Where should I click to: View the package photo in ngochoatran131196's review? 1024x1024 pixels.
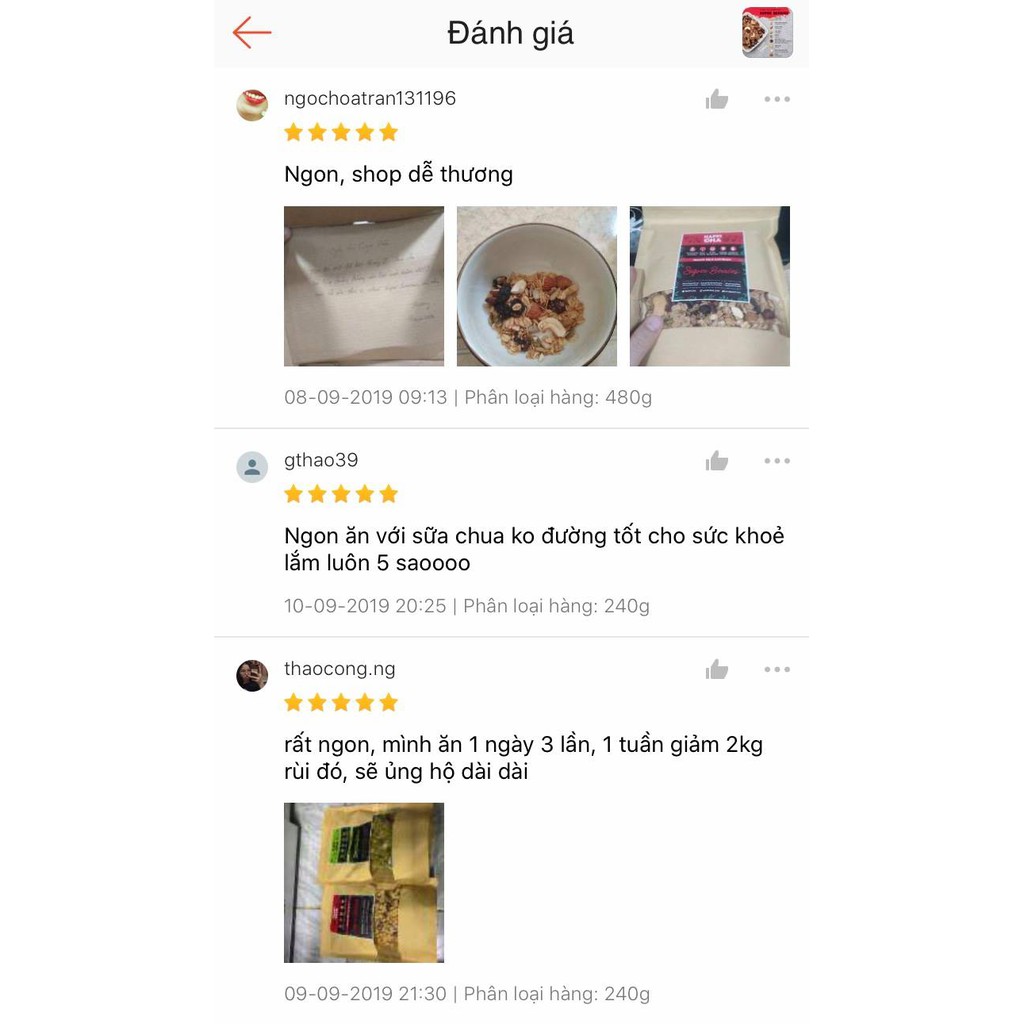[710, 286]
